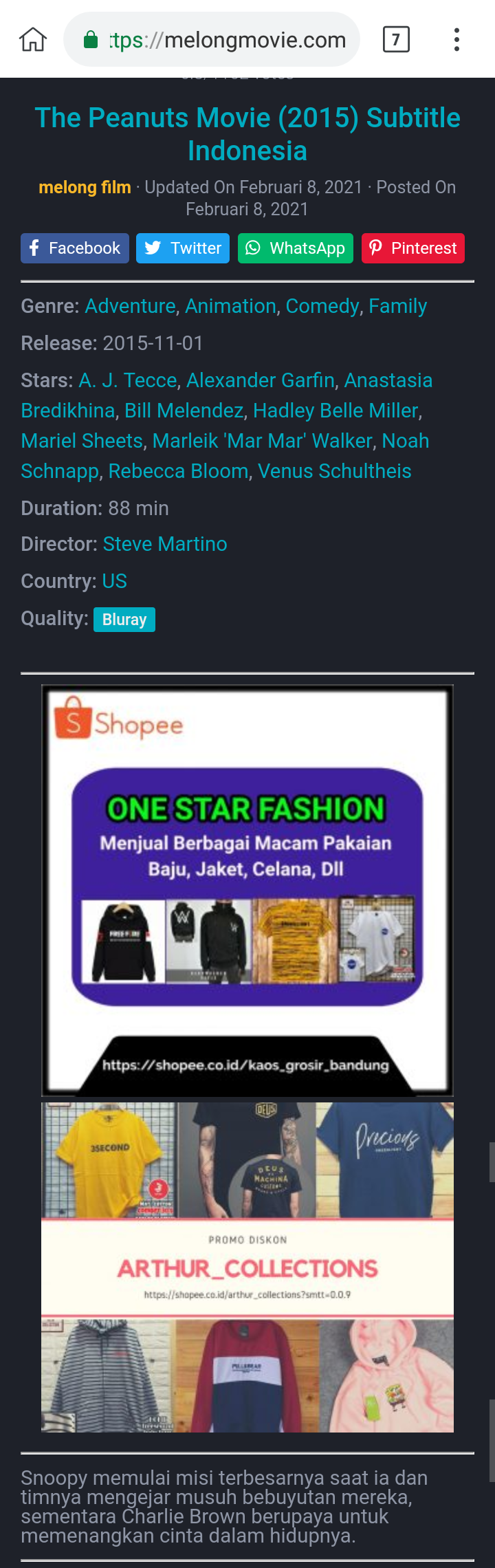Screen dimensions: 495x1568
Task: Select the Family genre link
Action: tap(397, 306)
